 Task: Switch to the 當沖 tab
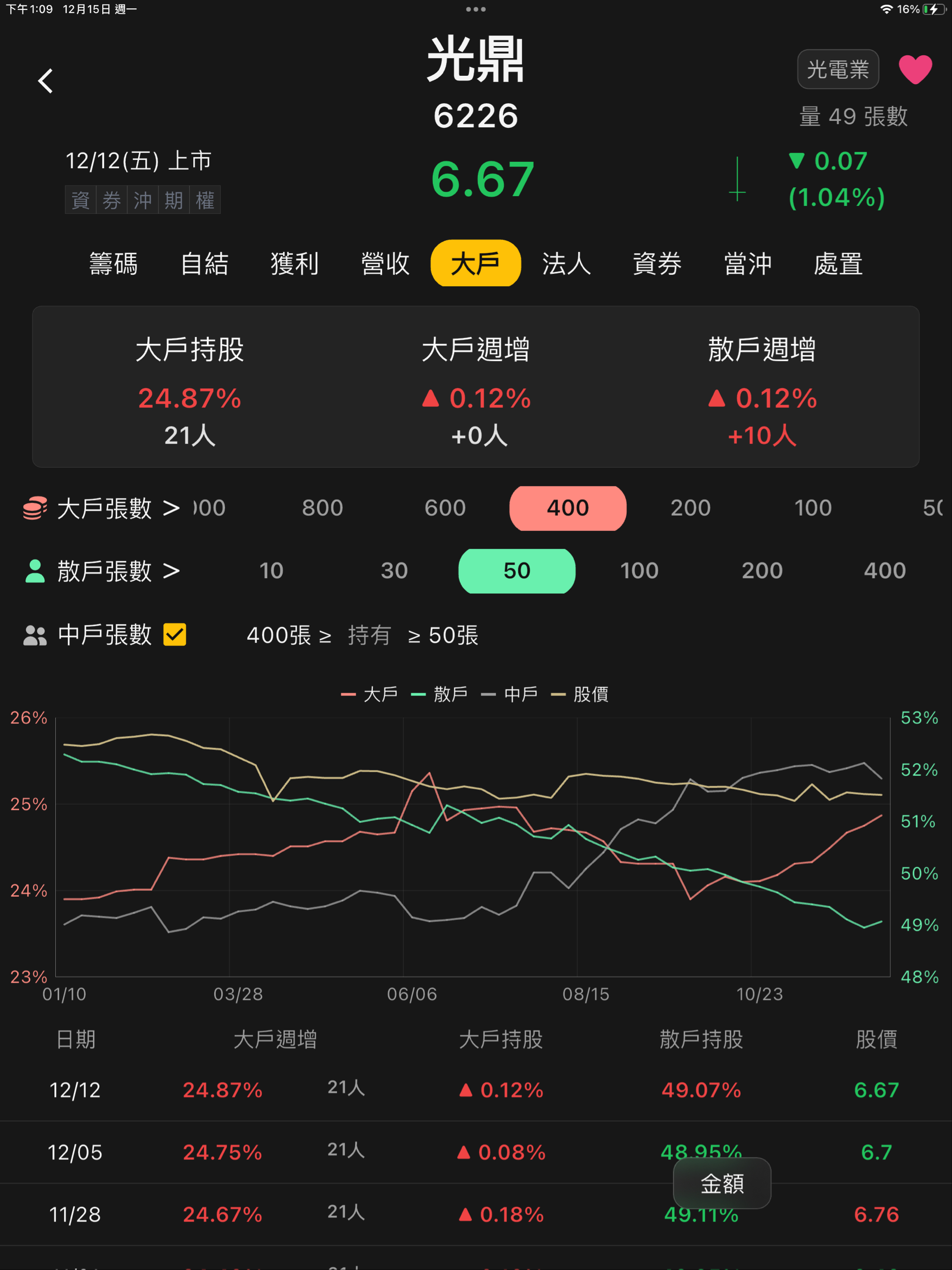[748, 264]
